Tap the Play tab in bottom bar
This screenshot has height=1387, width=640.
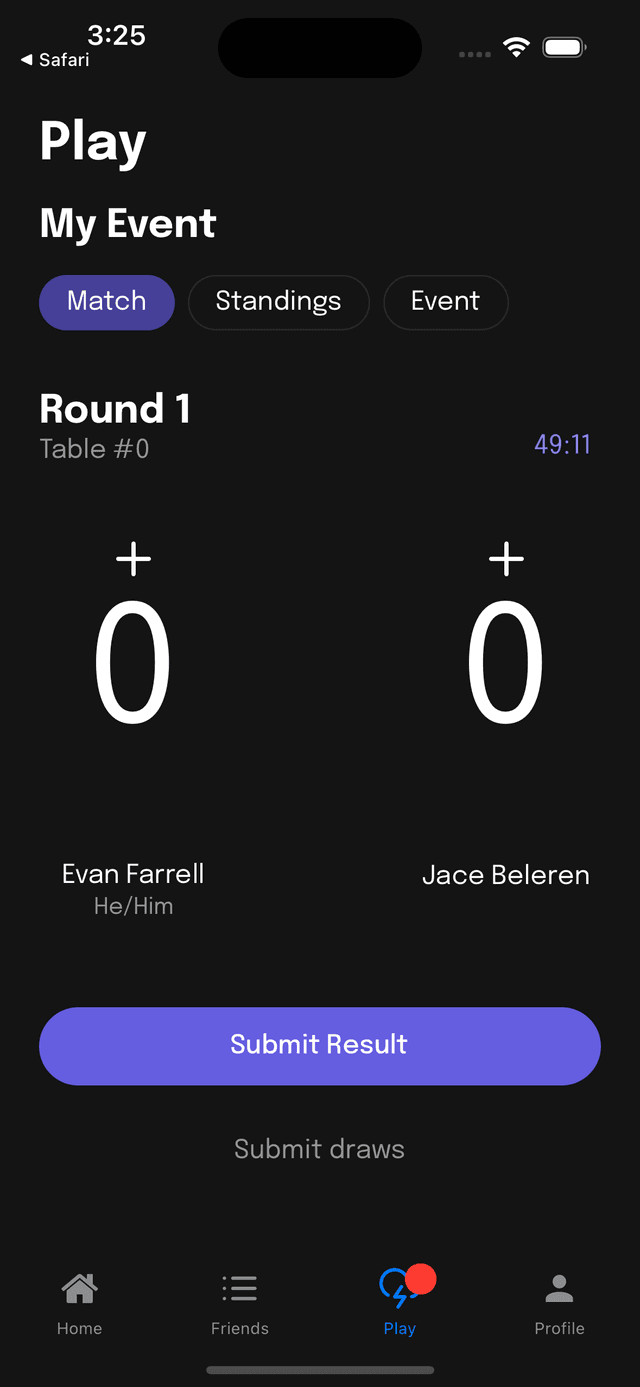[400, 1303]
